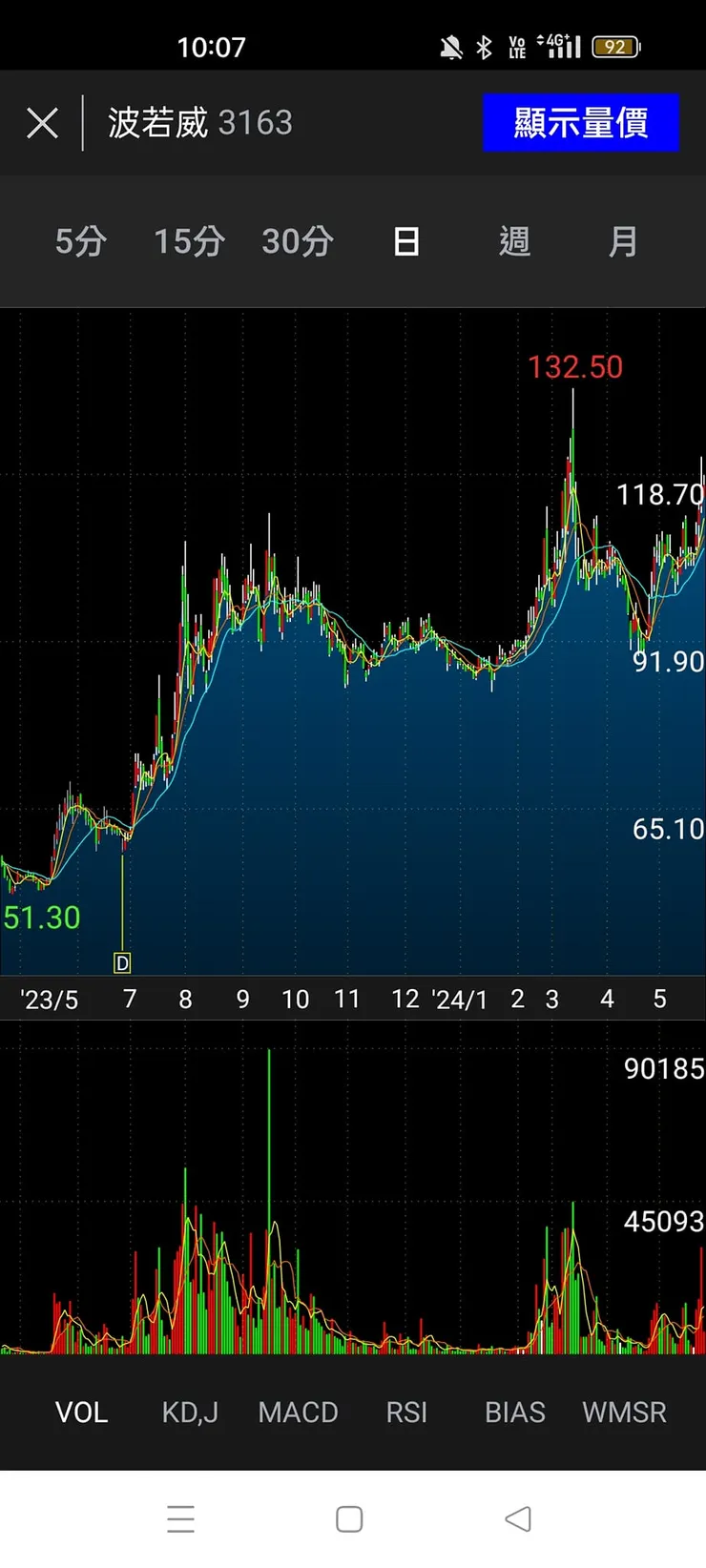706x1568 pixels.
Task: Go to the system home screen
Action: (349, 1518)
